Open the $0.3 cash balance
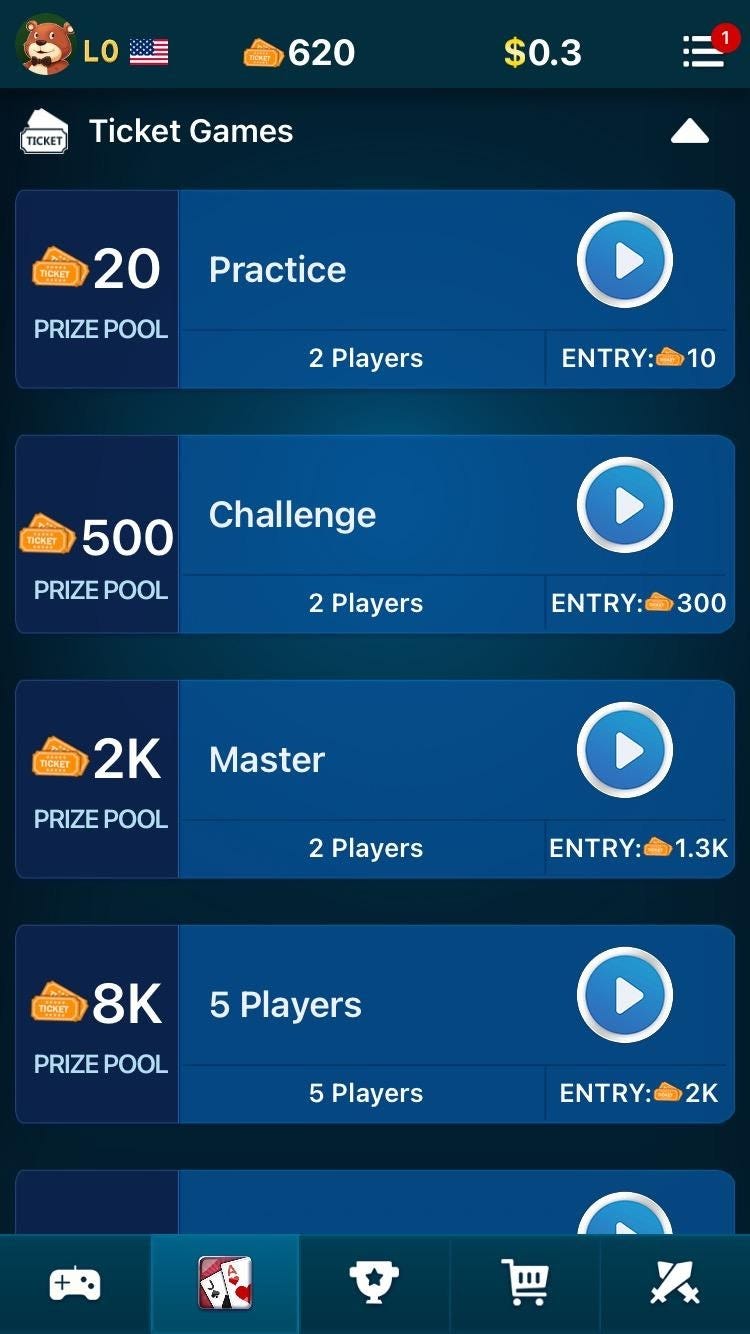Image resolution: width=750 pixels, height=1334 pixels. [543, 52]
